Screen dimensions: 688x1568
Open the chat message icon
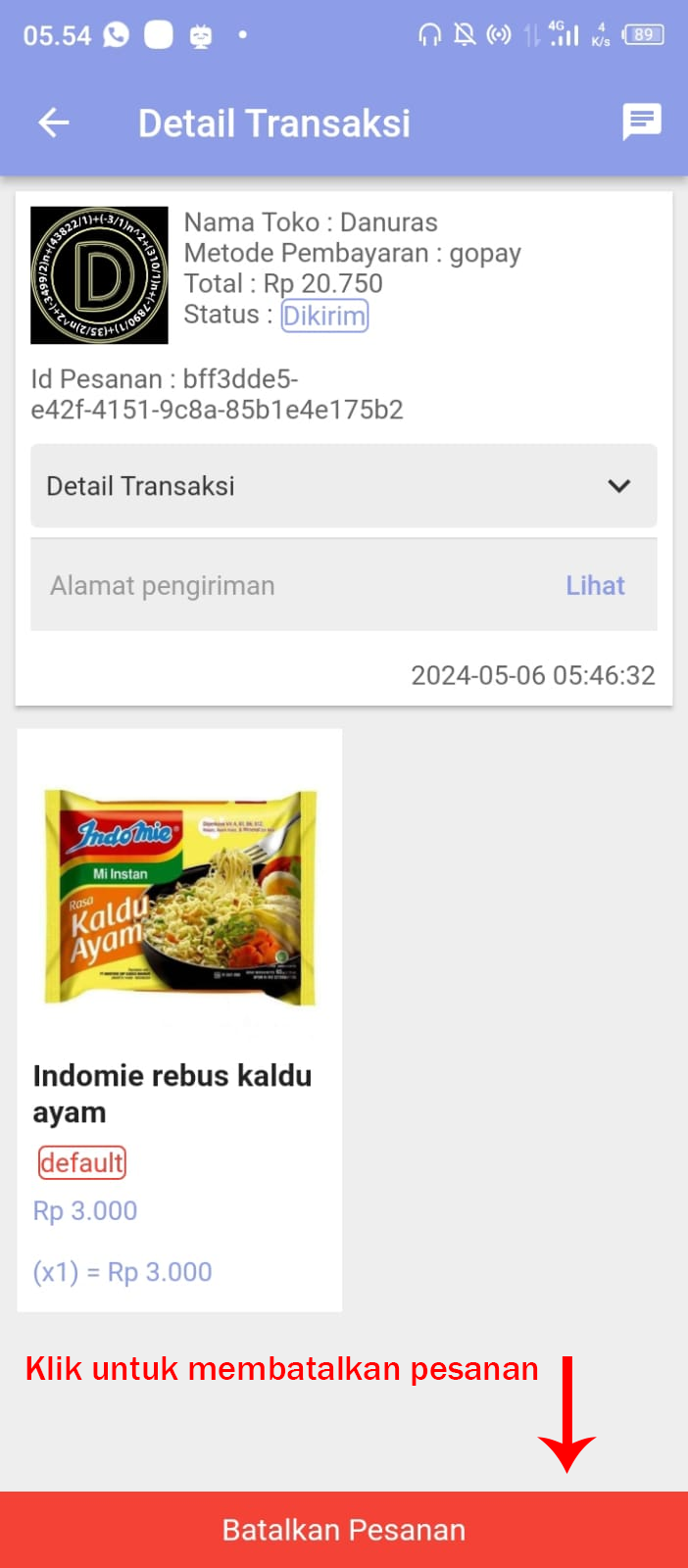pyautogui.click(x=642, y=122)
